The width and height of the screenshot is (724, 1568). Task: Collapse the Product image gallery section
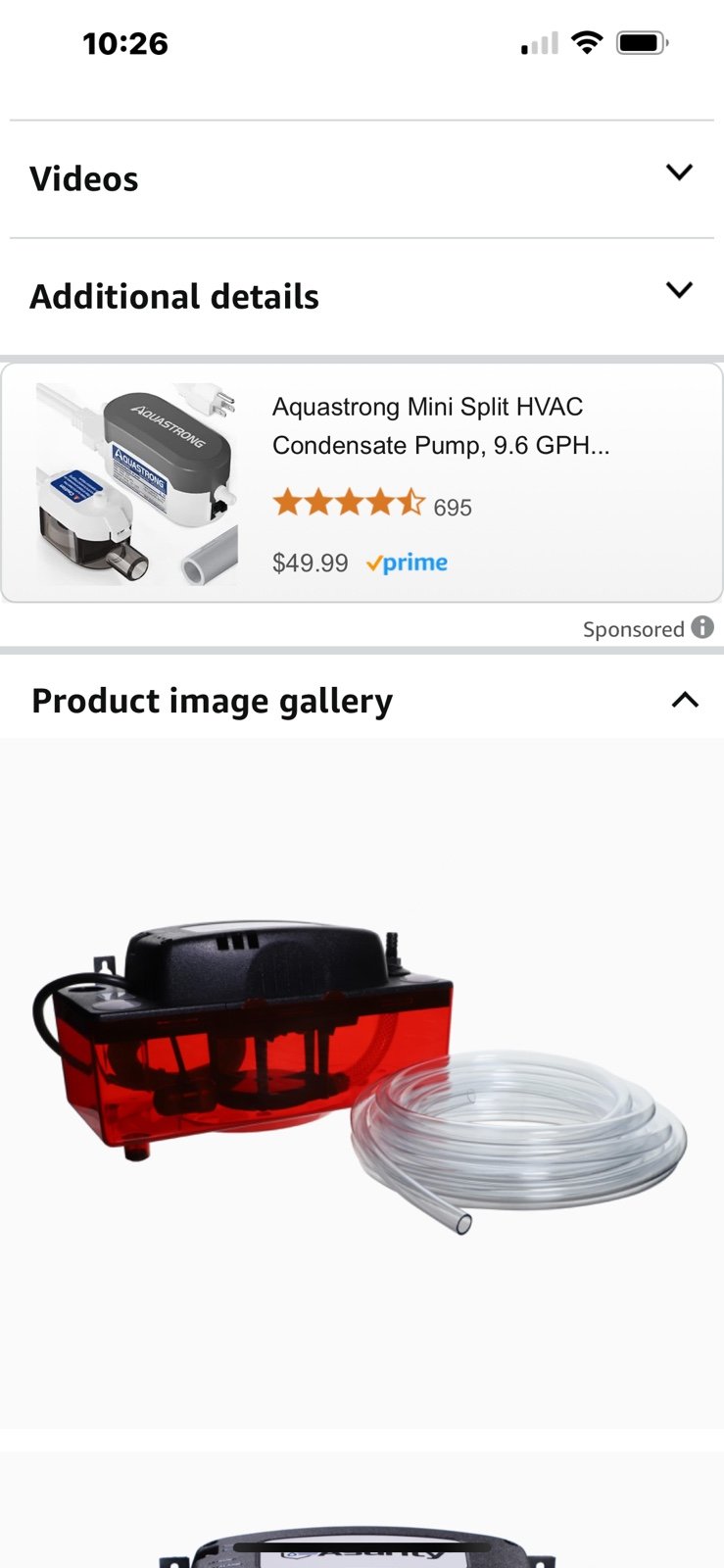[x=362, y=700]
